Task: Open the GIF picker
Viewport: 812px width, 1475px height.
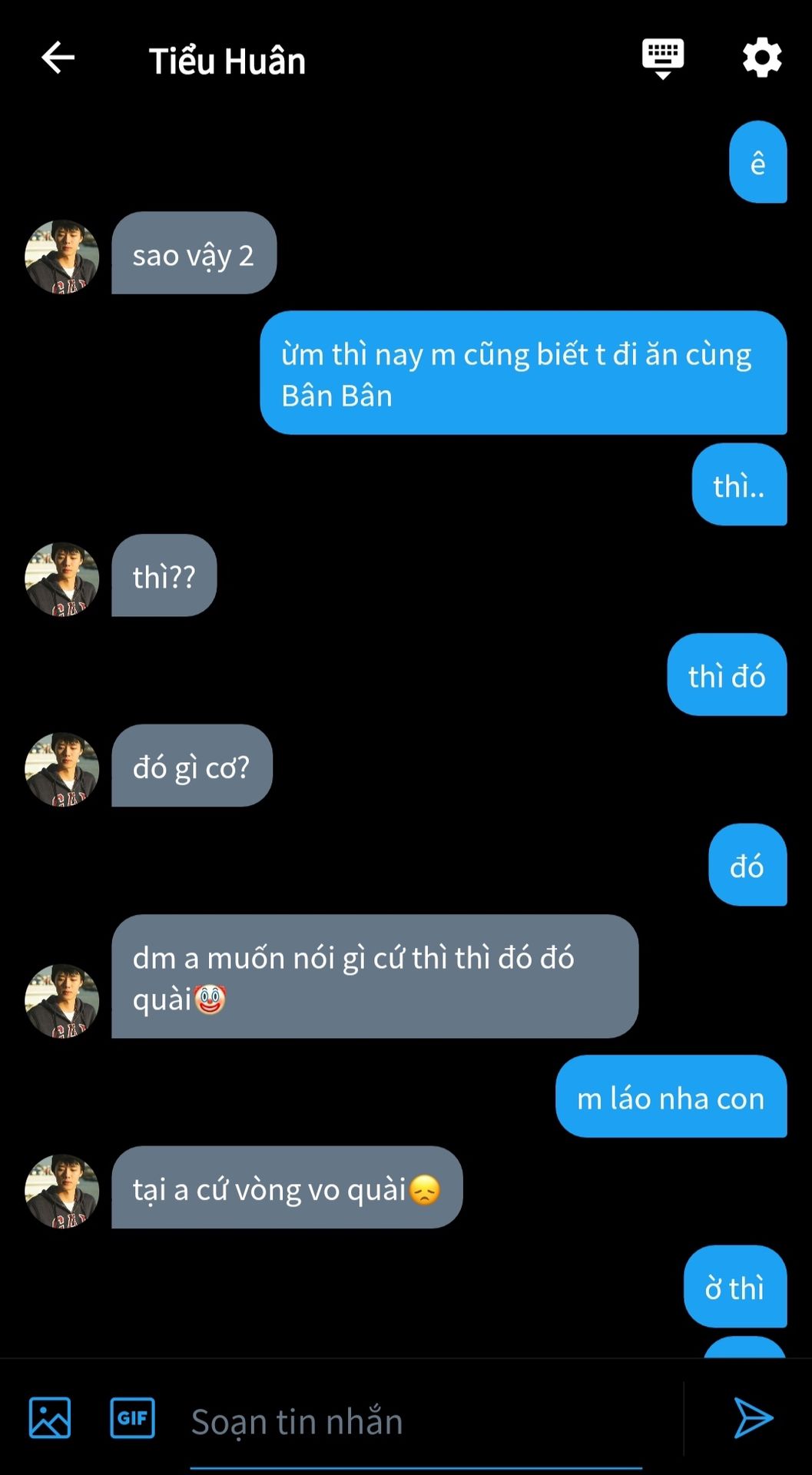Action: [132, 1417]
